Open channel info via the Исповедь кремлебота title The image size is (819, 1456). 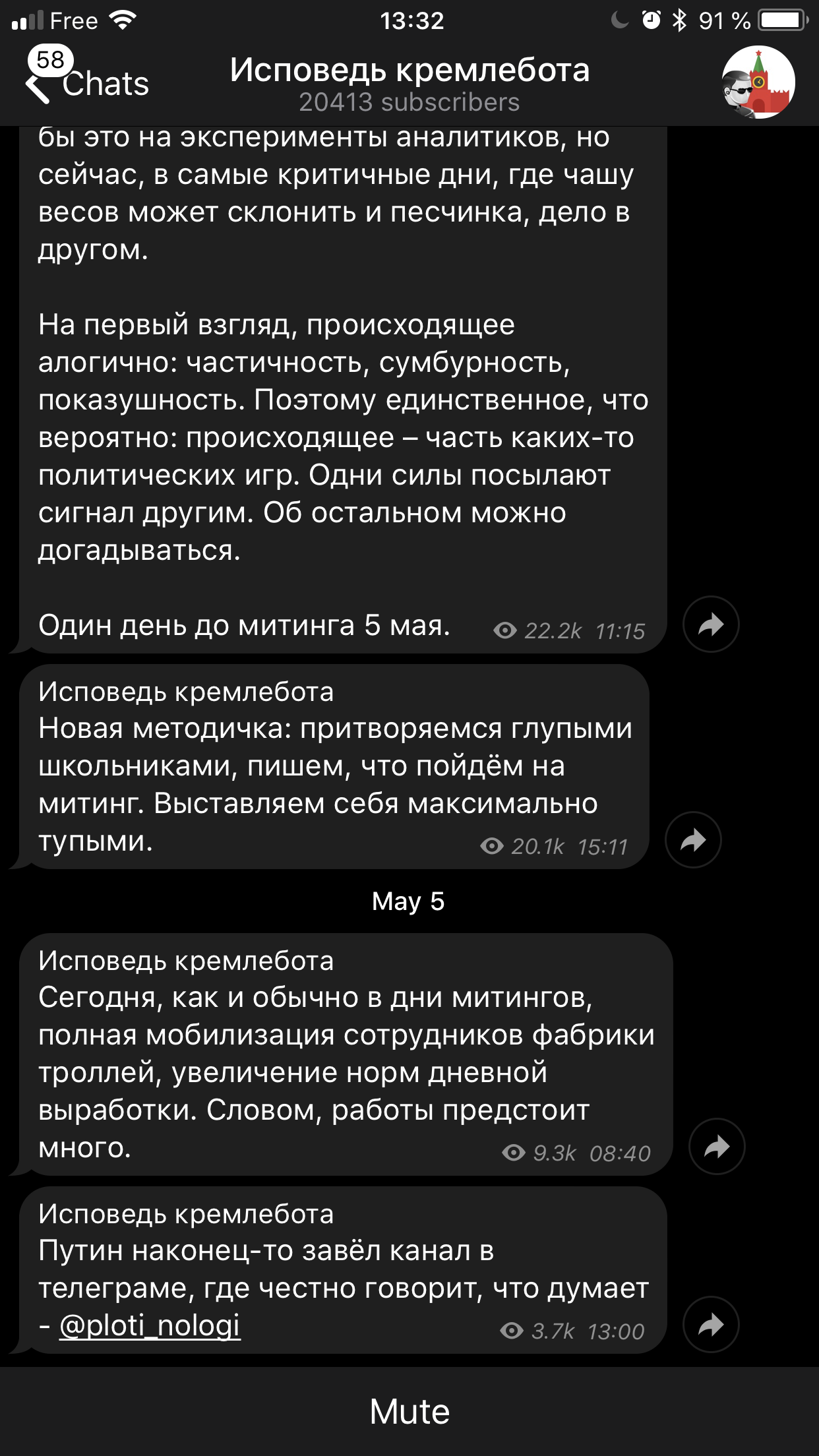coord(409,71)
